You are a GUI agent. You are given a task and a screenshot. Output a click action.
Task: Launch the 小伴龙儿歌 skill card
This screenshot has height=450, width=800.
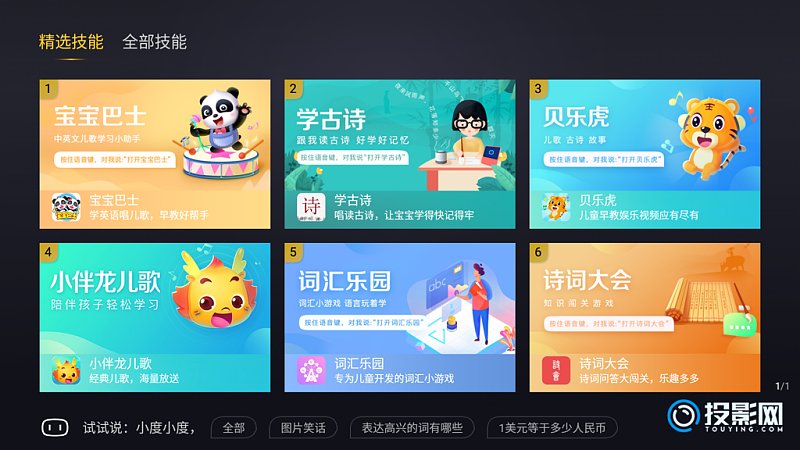155,317
